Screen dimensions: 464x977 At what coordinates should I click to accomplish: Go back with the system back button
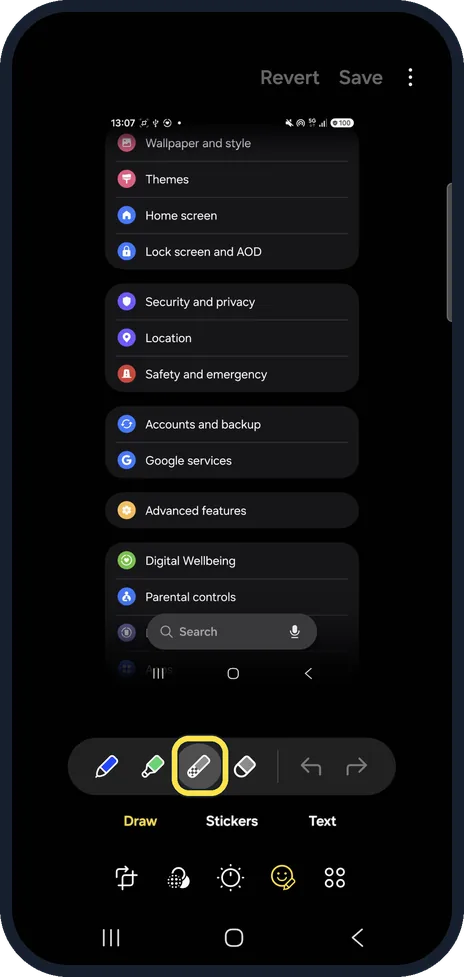pyautogui.click(x=357, y=937)
